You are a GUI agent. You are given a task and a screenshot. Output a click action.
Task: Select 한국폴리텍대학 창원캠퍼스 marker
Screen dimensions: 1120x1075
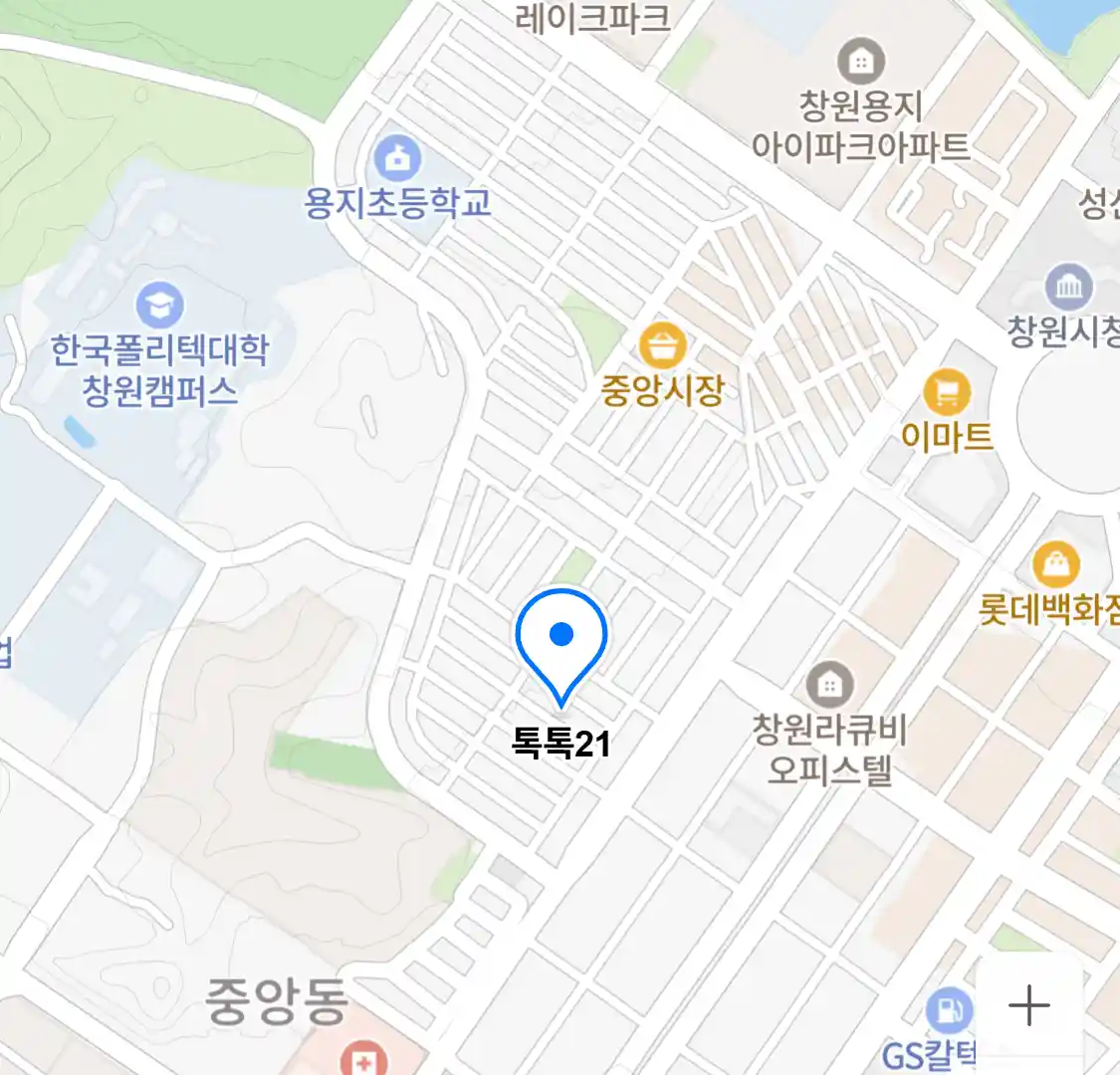pos(159,305)
